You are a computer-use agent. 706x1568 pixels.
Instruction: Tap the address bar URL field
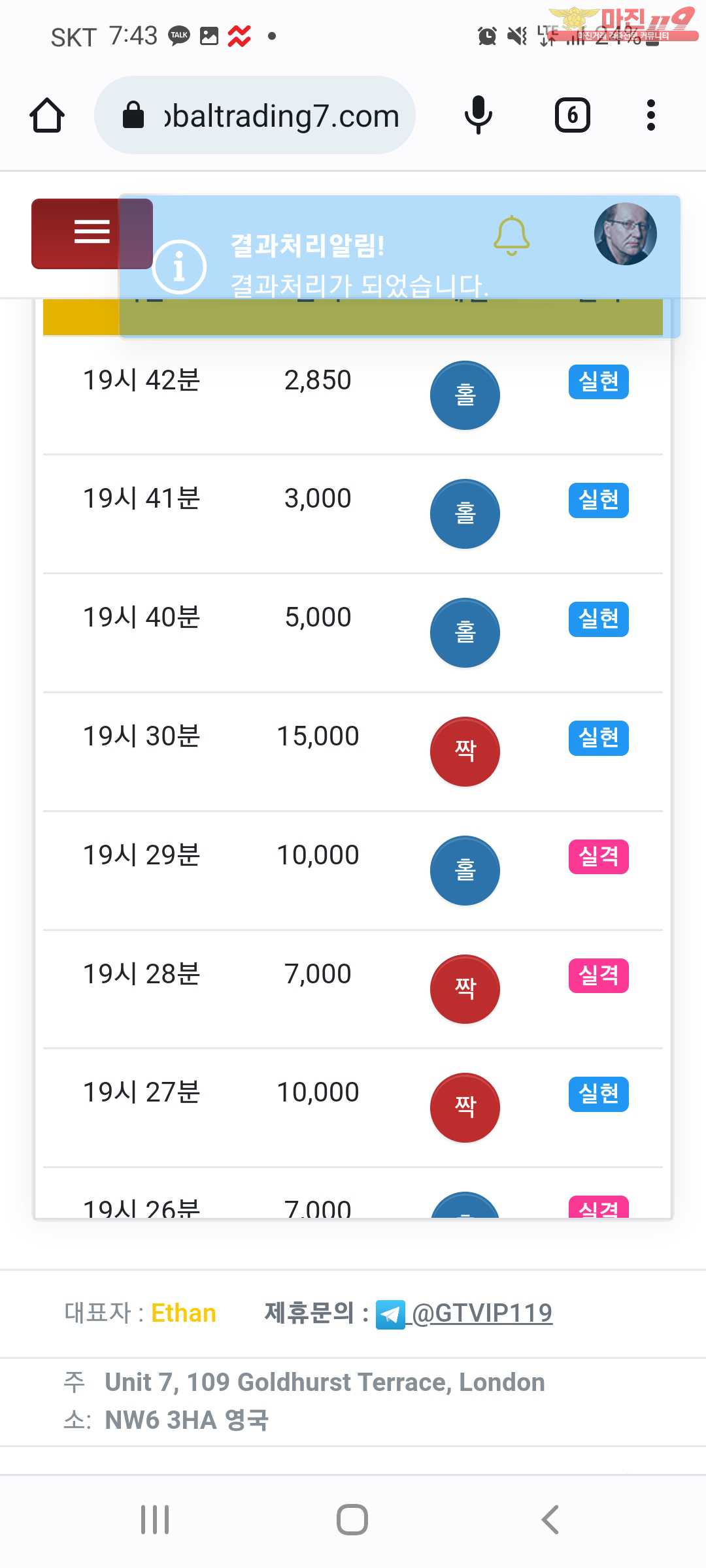tap(255, 116)
